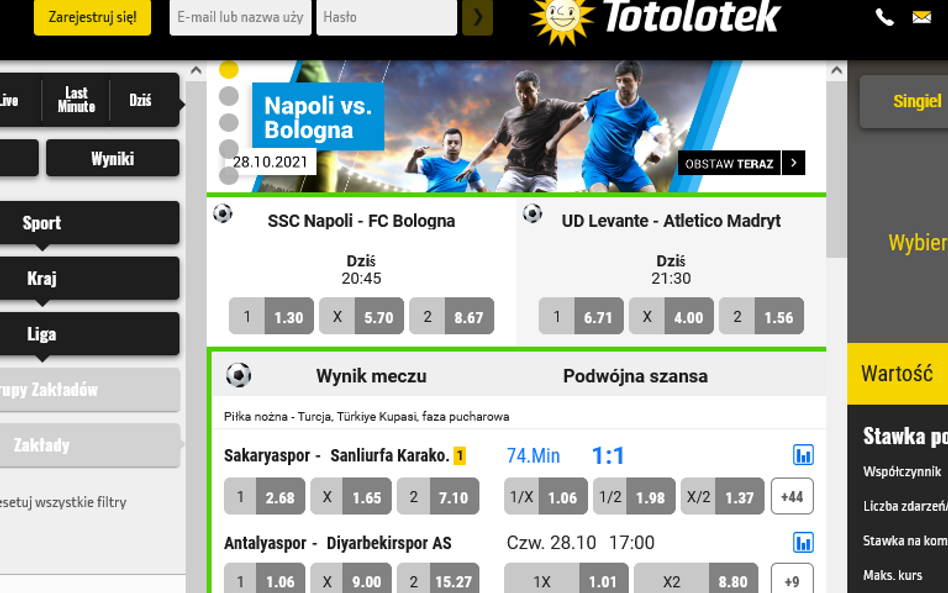Pick Atletico Madryt win at 1.56
The image size is (948, 593).
pos(761,317)
